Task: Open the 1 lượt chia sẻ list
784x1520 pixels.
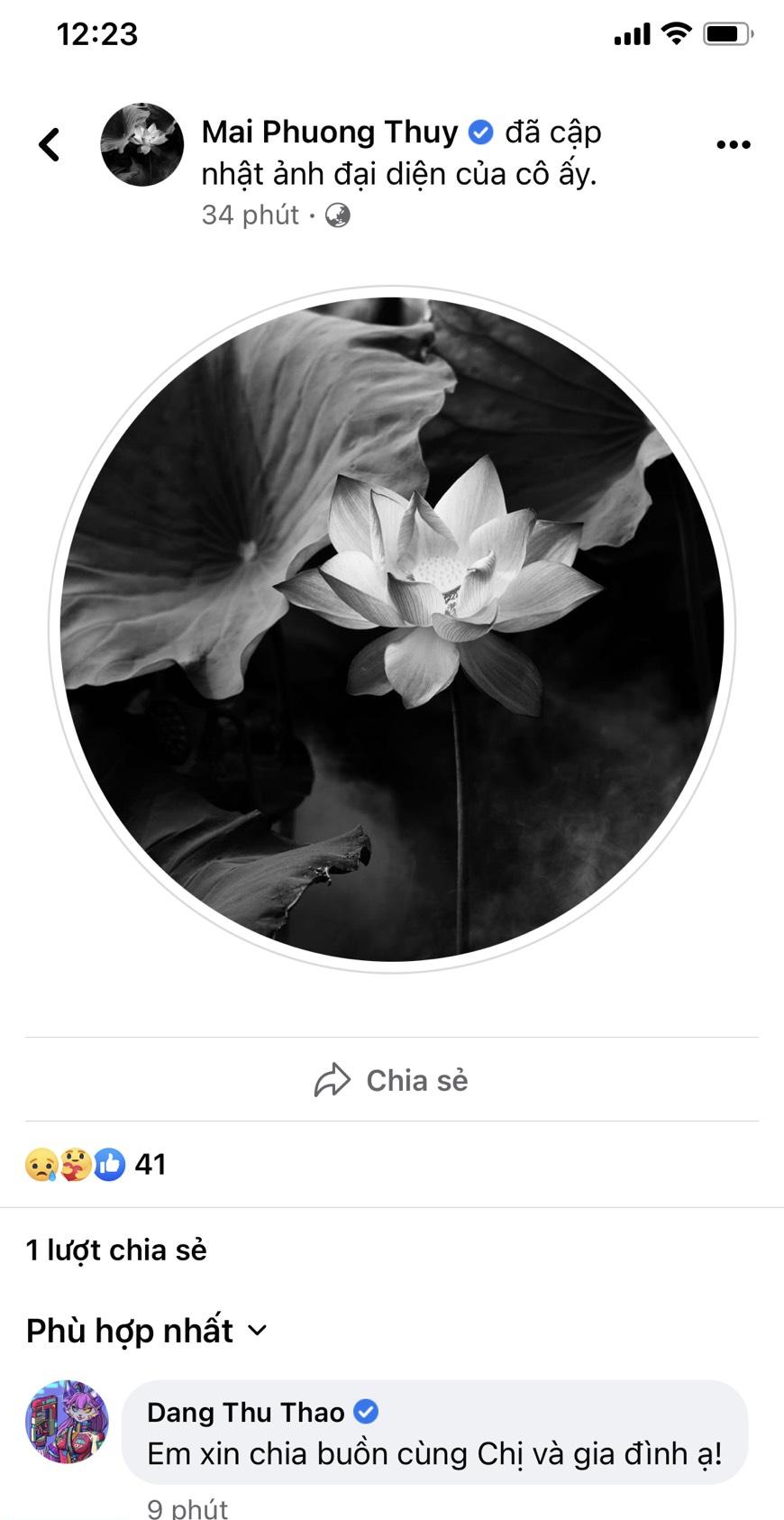Action: coord(116,1250)
